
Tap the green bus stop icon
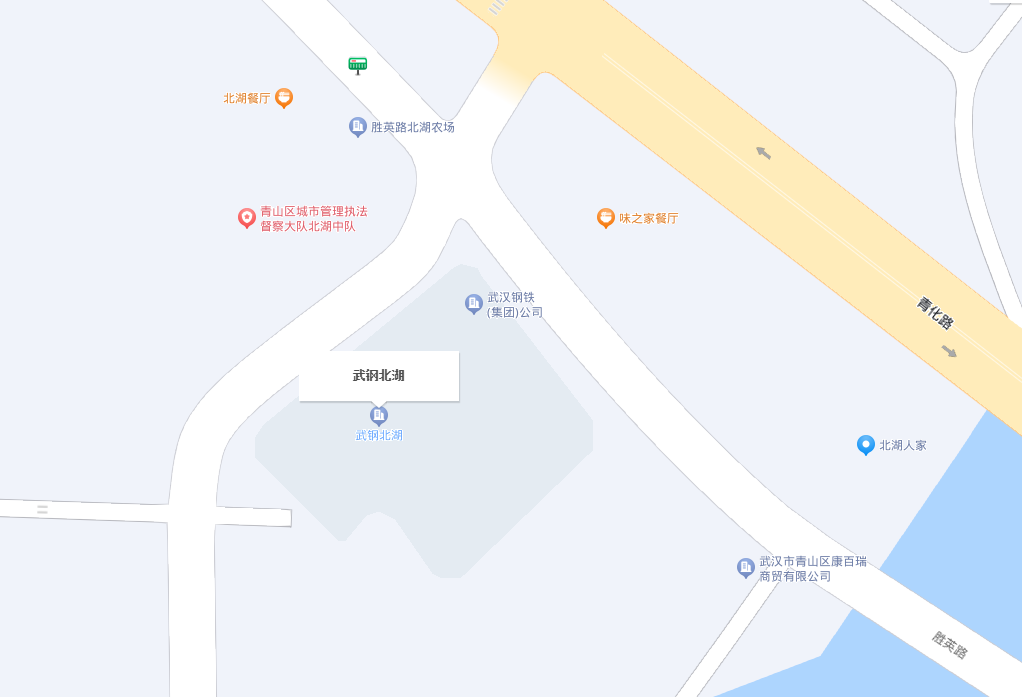click(357, 65)
